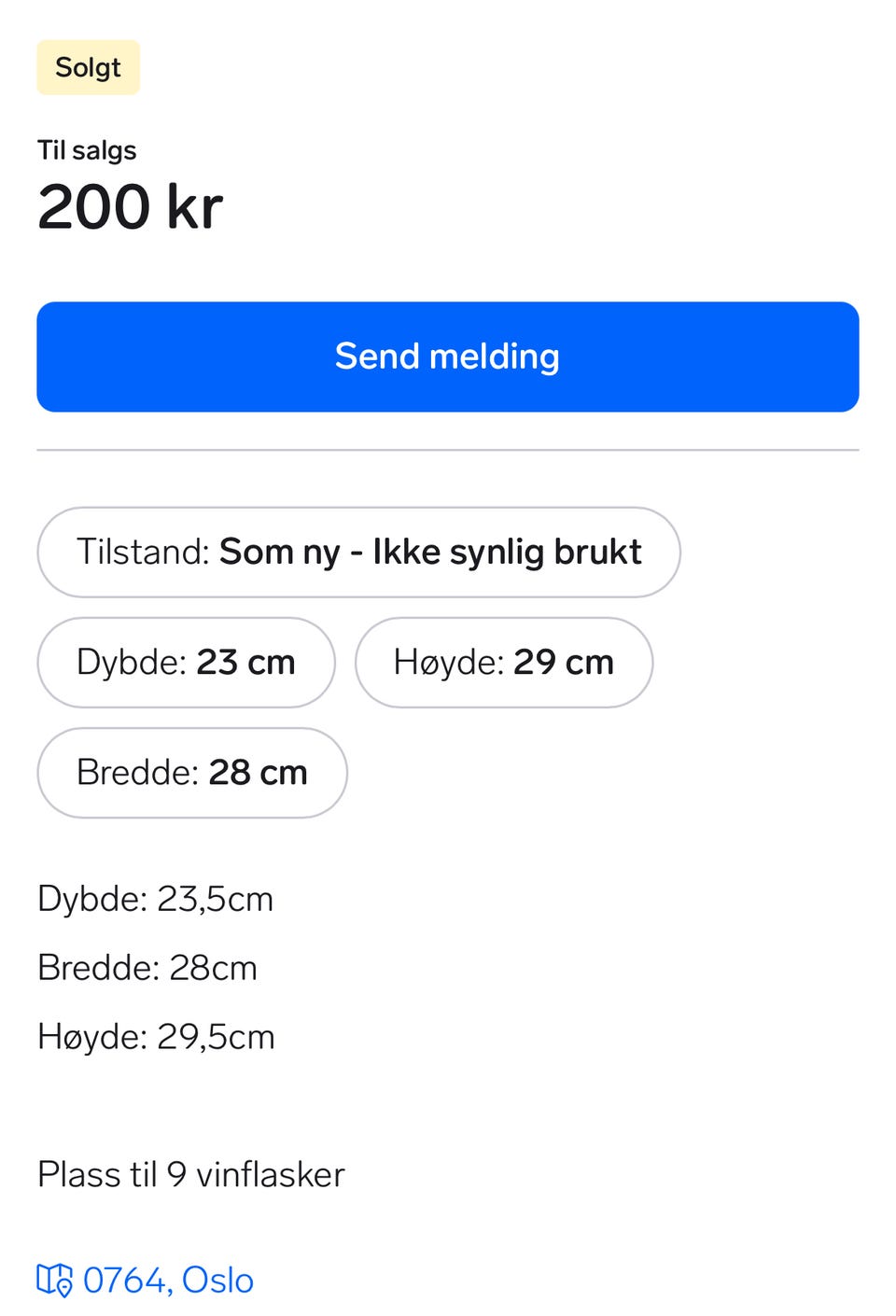This screenshot has width=896, height=1316.
Task: Click the Plass til 9 vinflasker text
Action: tap(190, 1174)
